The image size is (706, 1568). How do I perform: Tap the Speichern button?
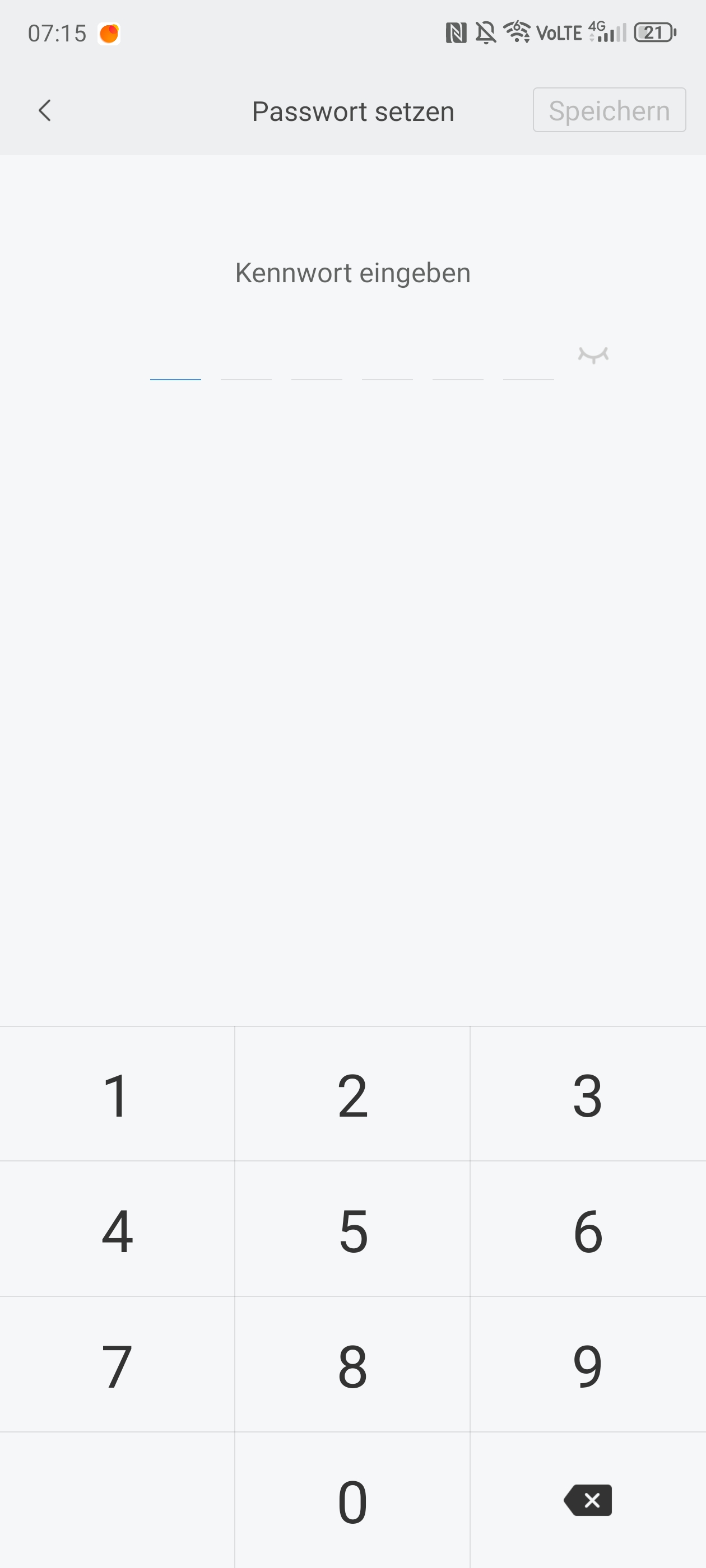click(x=609, y=110)
